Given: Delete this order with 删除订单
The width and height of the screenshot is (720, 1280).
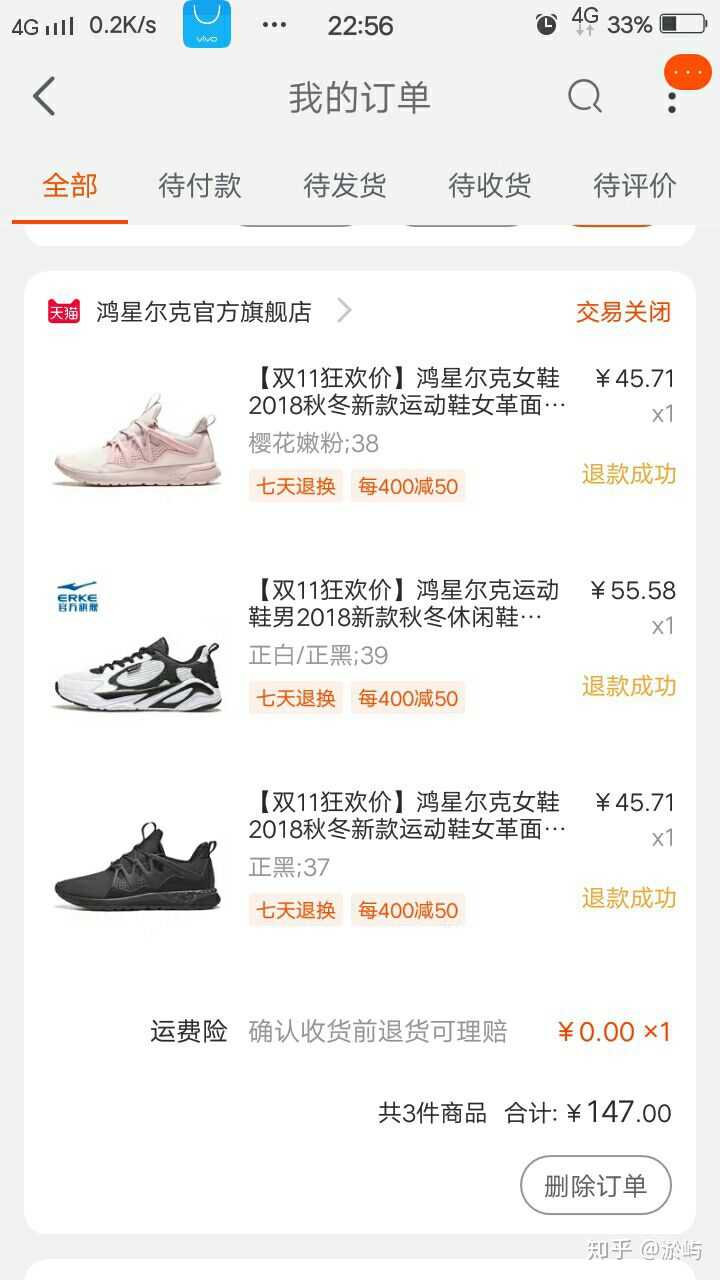Looking at the screenshot, I should [x=595, y=1186].
